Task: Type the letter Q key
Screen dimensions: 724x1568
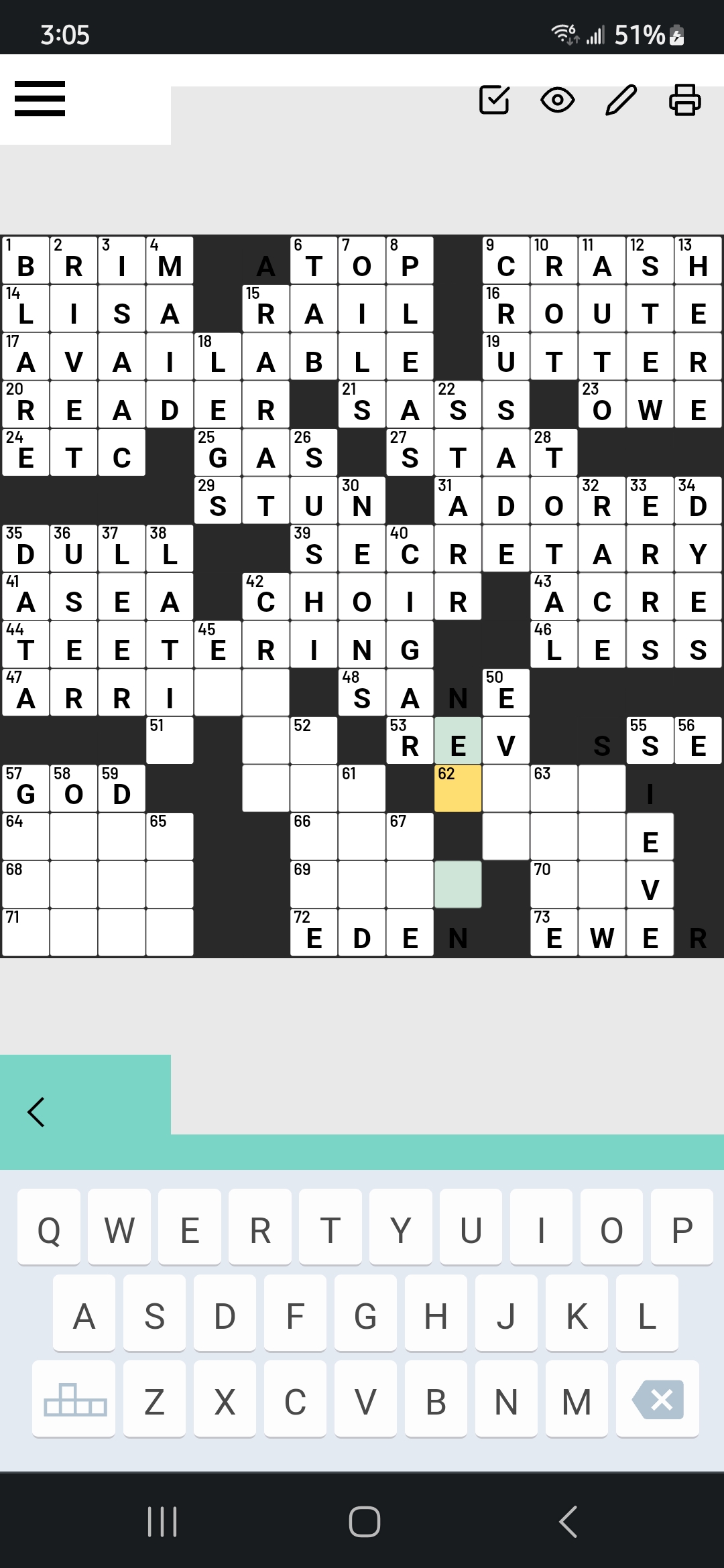Action: (49, 1230)
